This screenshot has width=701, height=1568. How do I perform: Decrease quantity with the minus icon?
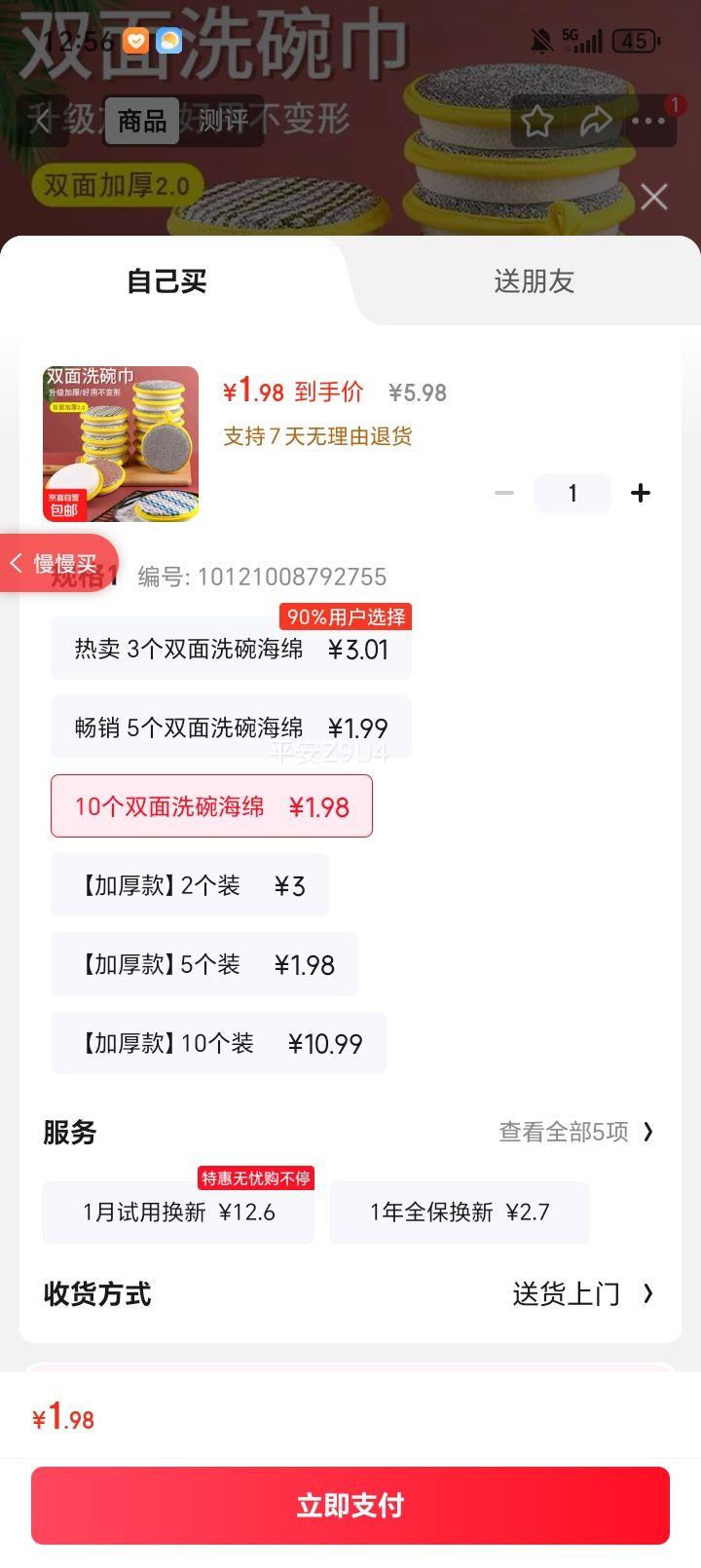503,493
